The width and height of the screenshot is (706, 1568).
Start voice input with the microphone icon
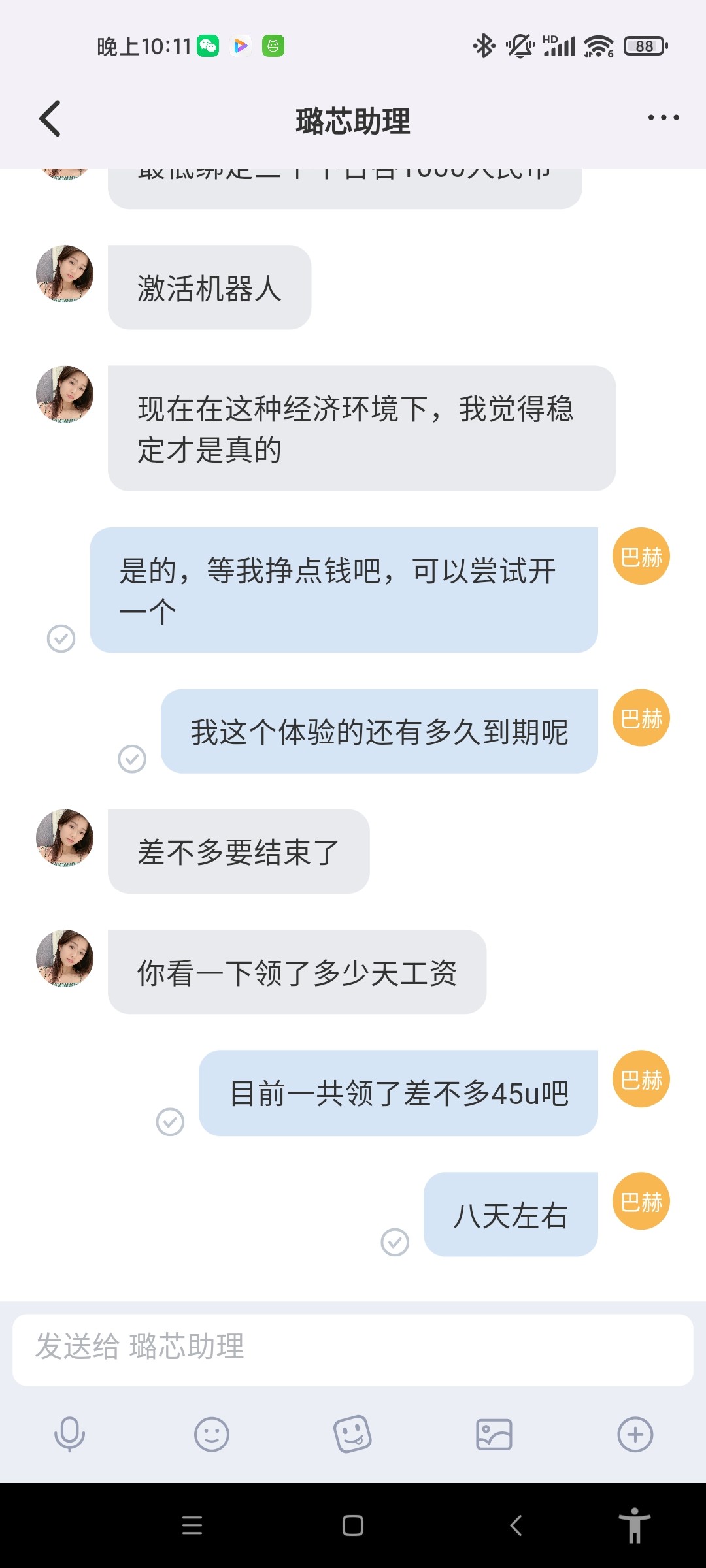[69, 1435]
